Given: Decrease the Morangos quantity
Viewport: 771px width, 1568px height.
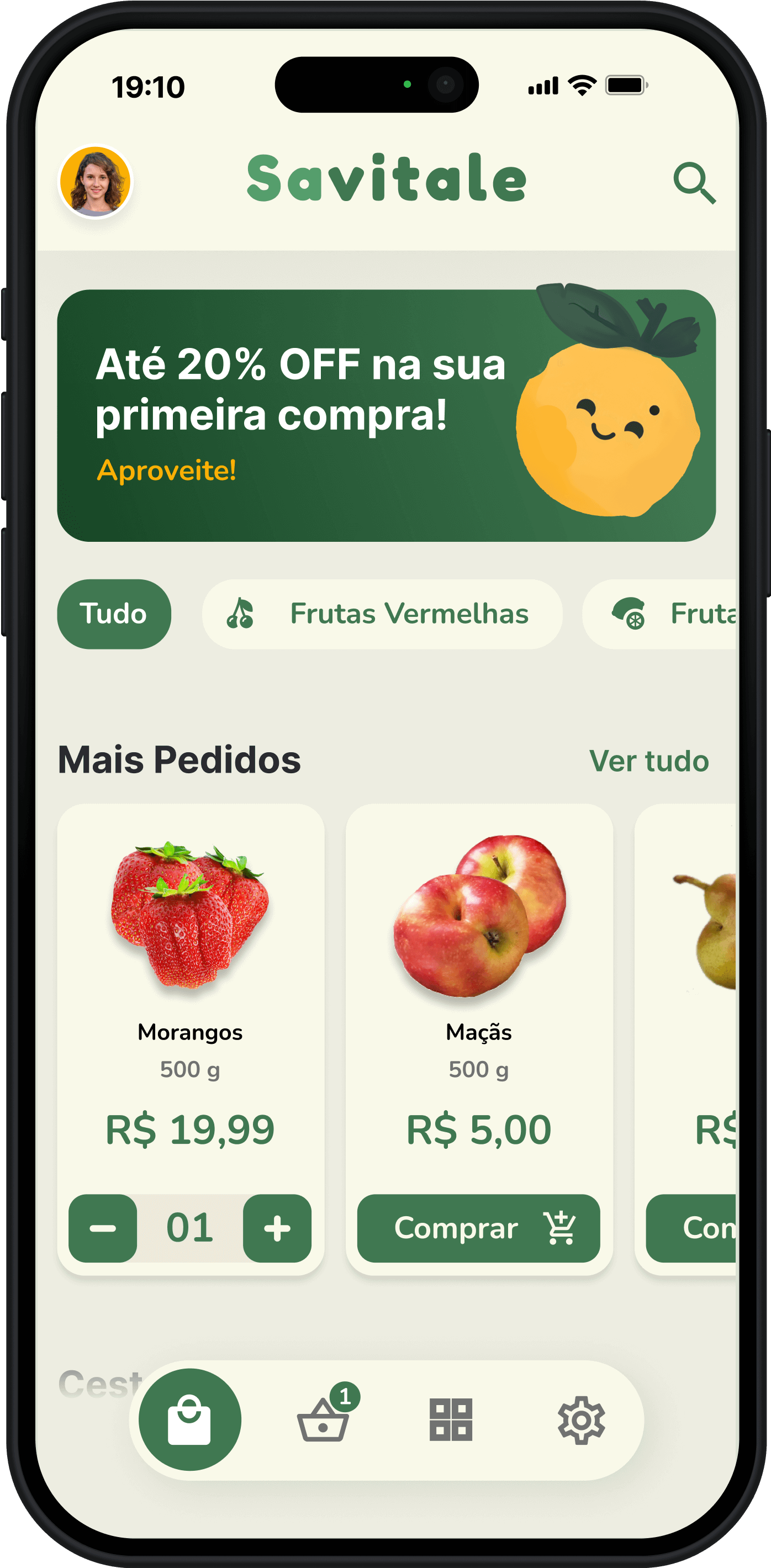Looking at the screenshot, I should pyautogui.click(x=103, y=1228).
